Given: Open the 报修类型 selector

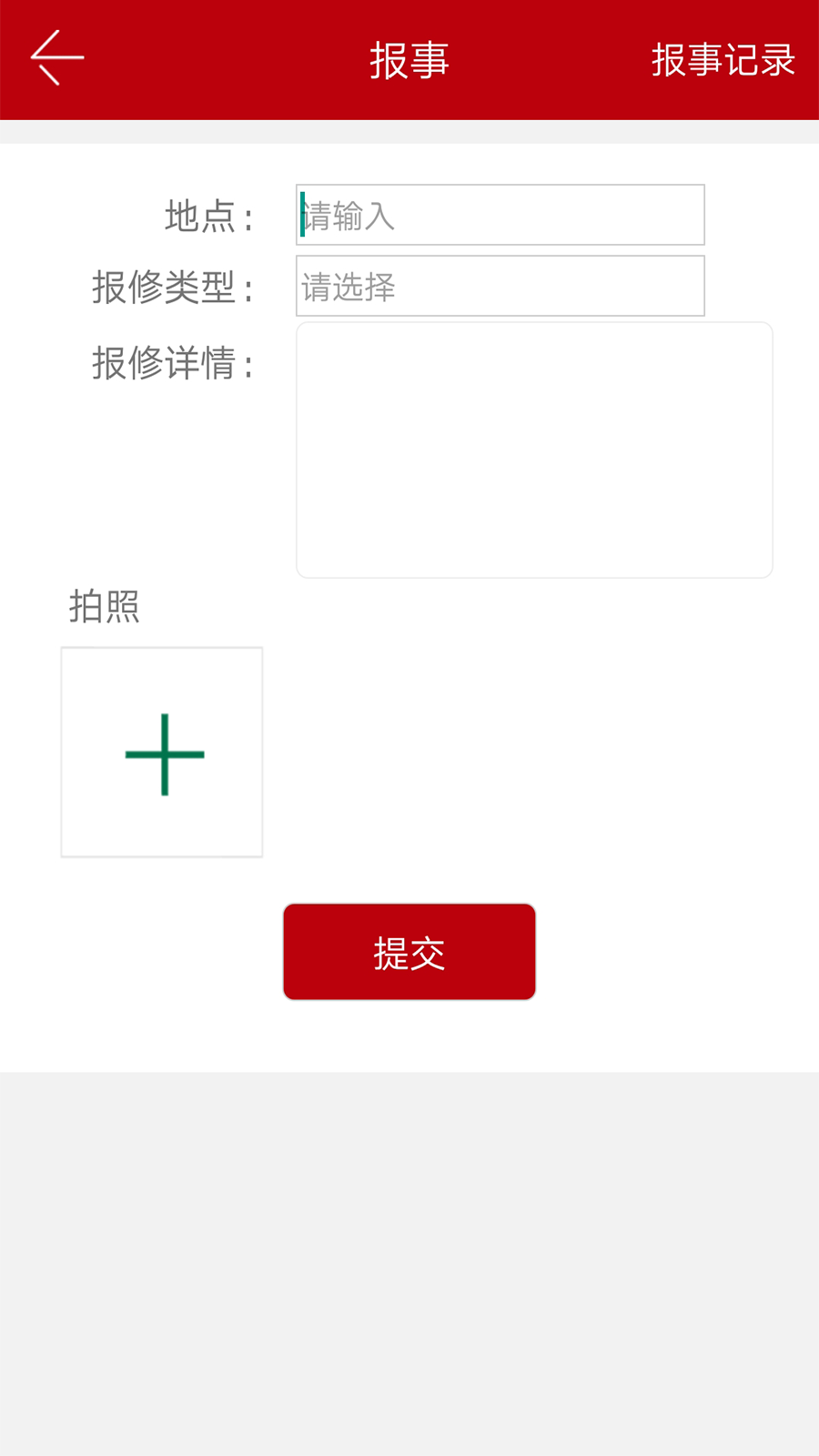Looking at the screenshot, I should click(500, 286).
